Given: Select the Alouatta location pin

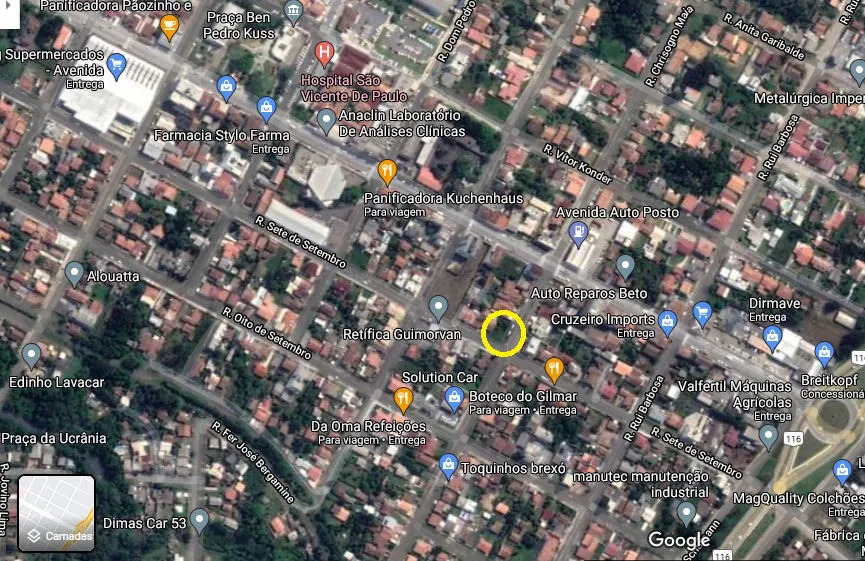Looking at the screenshot, I should [x=74, y=274].
